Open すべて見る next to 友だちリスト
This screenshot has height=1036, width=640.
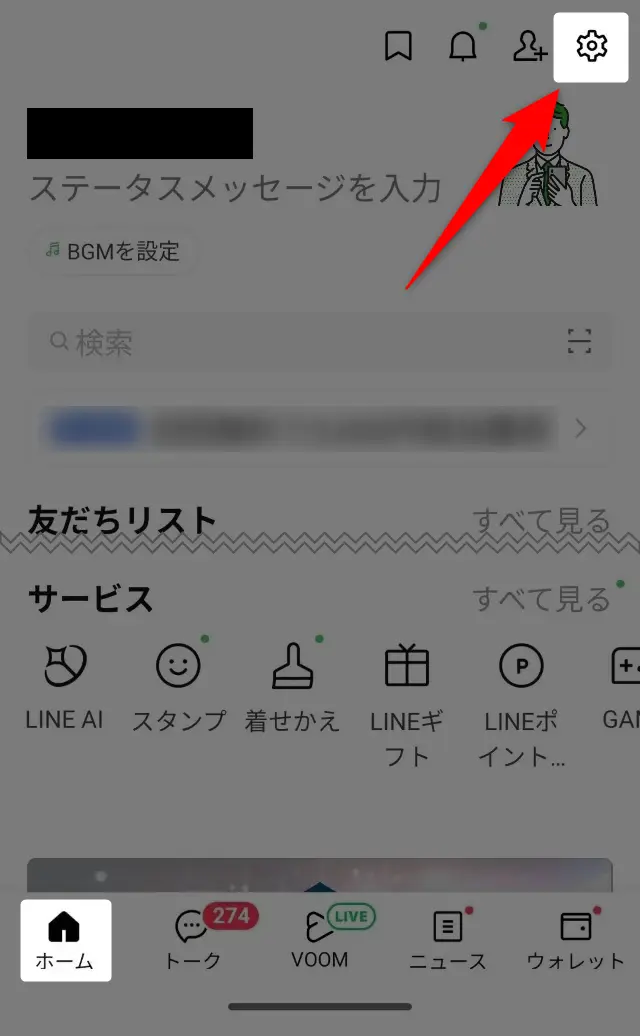coord(541,521)
